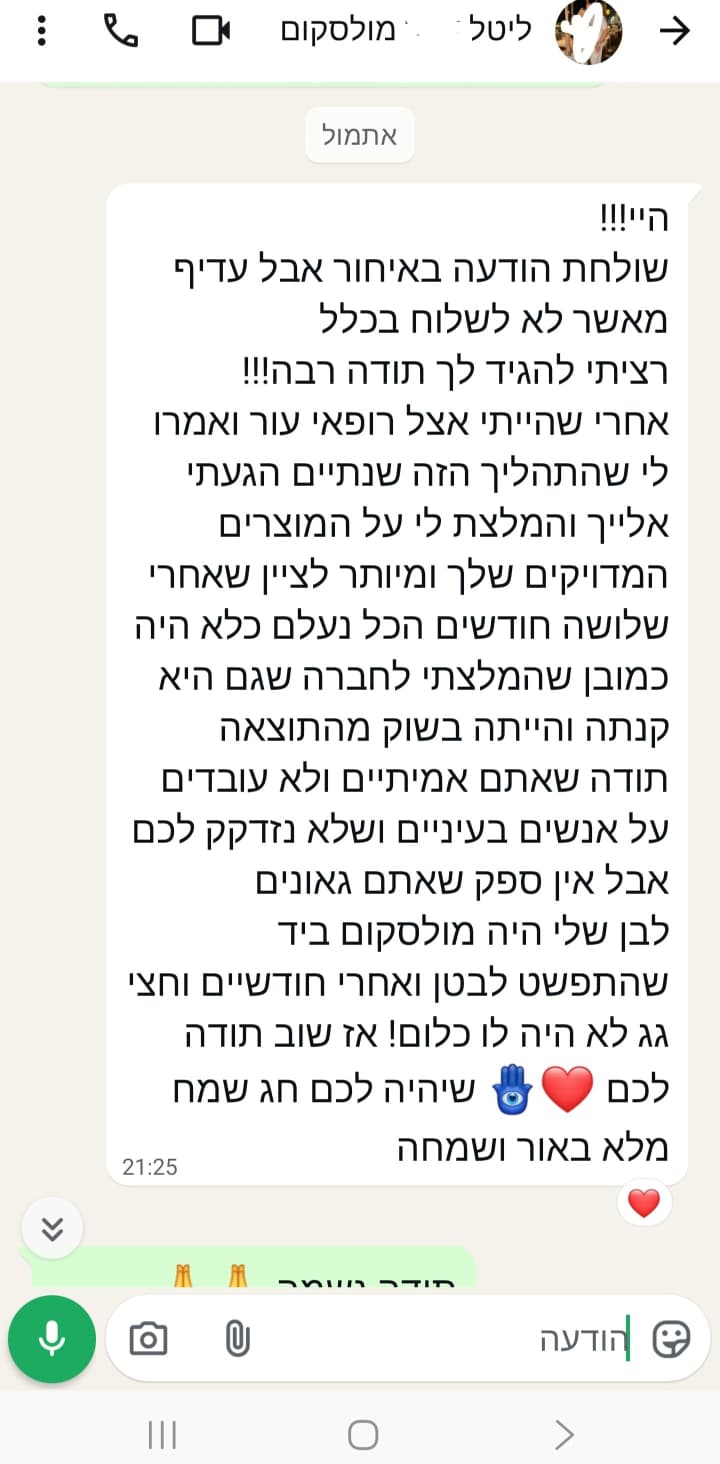The width and height of the screenshot is (720, 1464).
Task: Open the emoji and sticker picker
Action: [671, 1339]
